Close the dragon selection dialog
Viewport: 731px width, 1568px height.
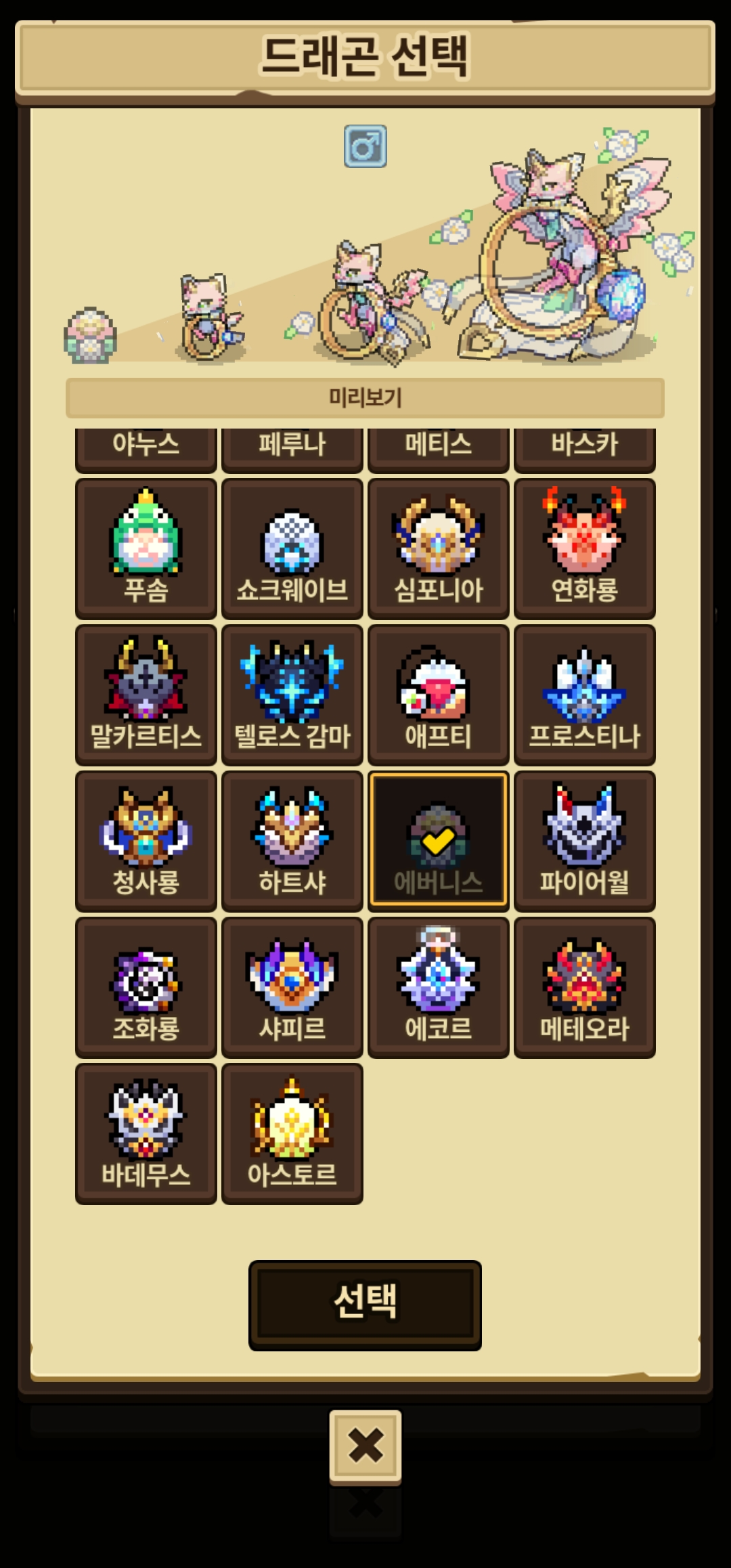365,1445
